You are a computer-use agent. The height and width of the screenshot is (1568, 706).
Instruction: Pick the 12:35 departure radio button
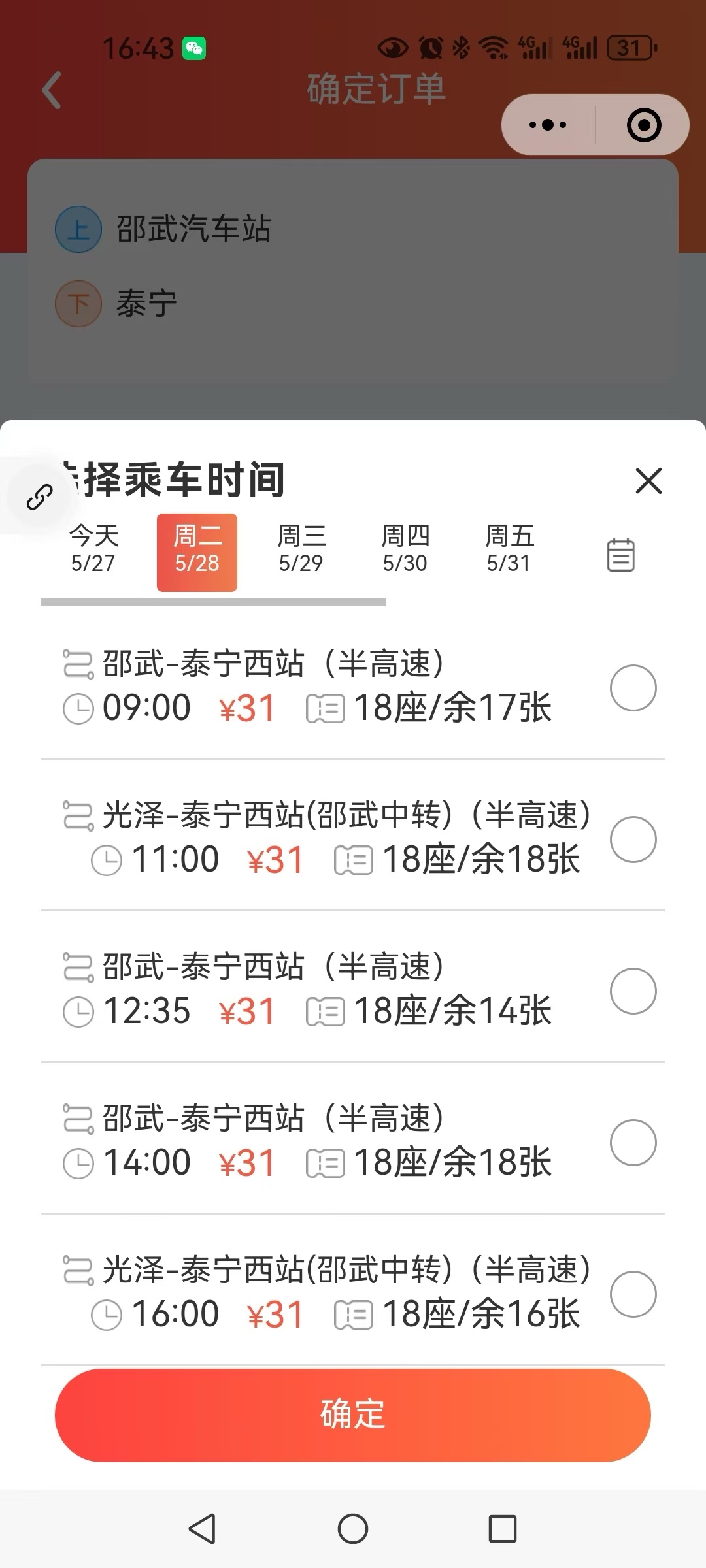point(633,991)
